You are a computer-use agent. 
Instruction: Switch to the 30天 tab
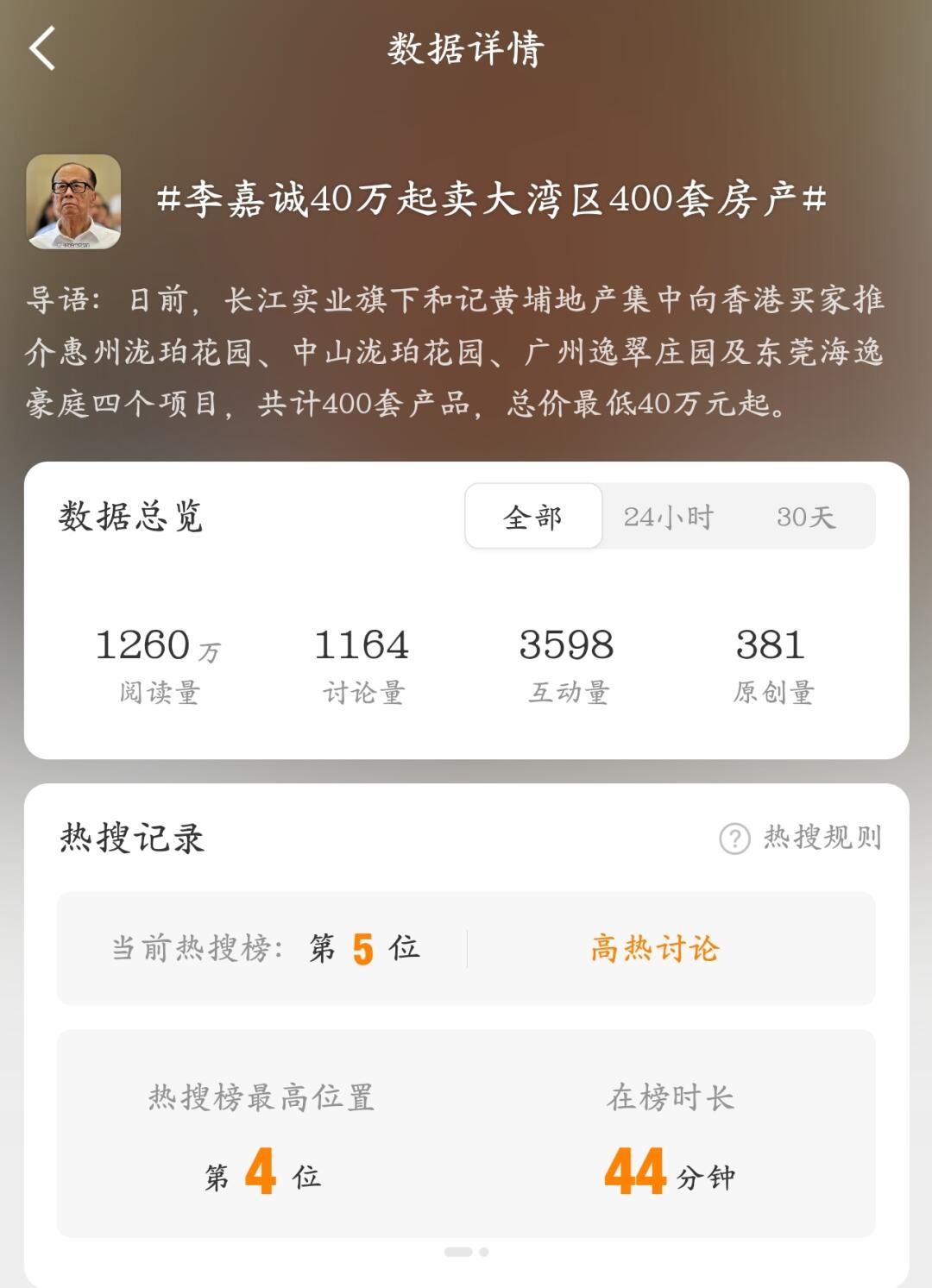coord(806,517)
